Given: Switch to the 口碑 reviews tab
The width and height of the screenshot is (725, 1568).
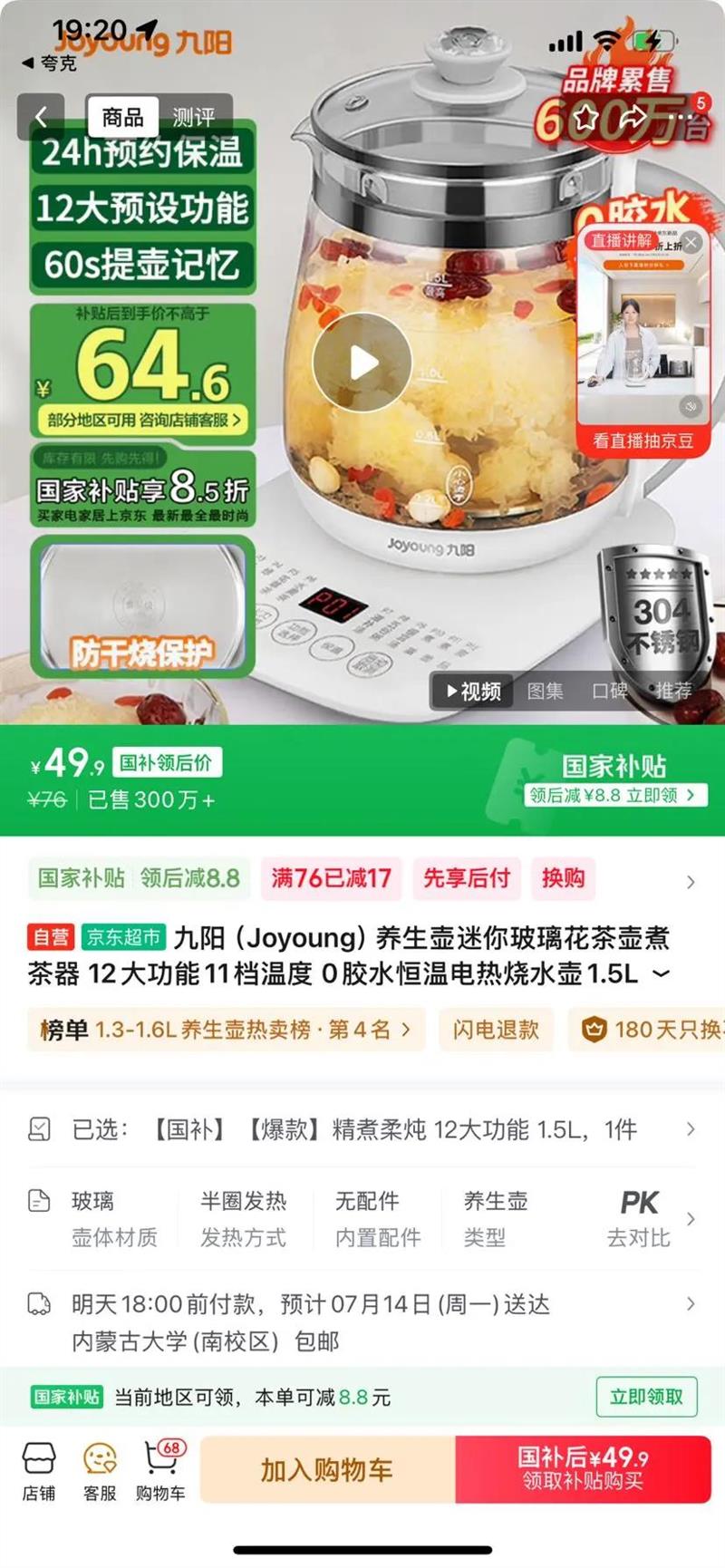Looking at the screenshot, I should pos(610,692).
